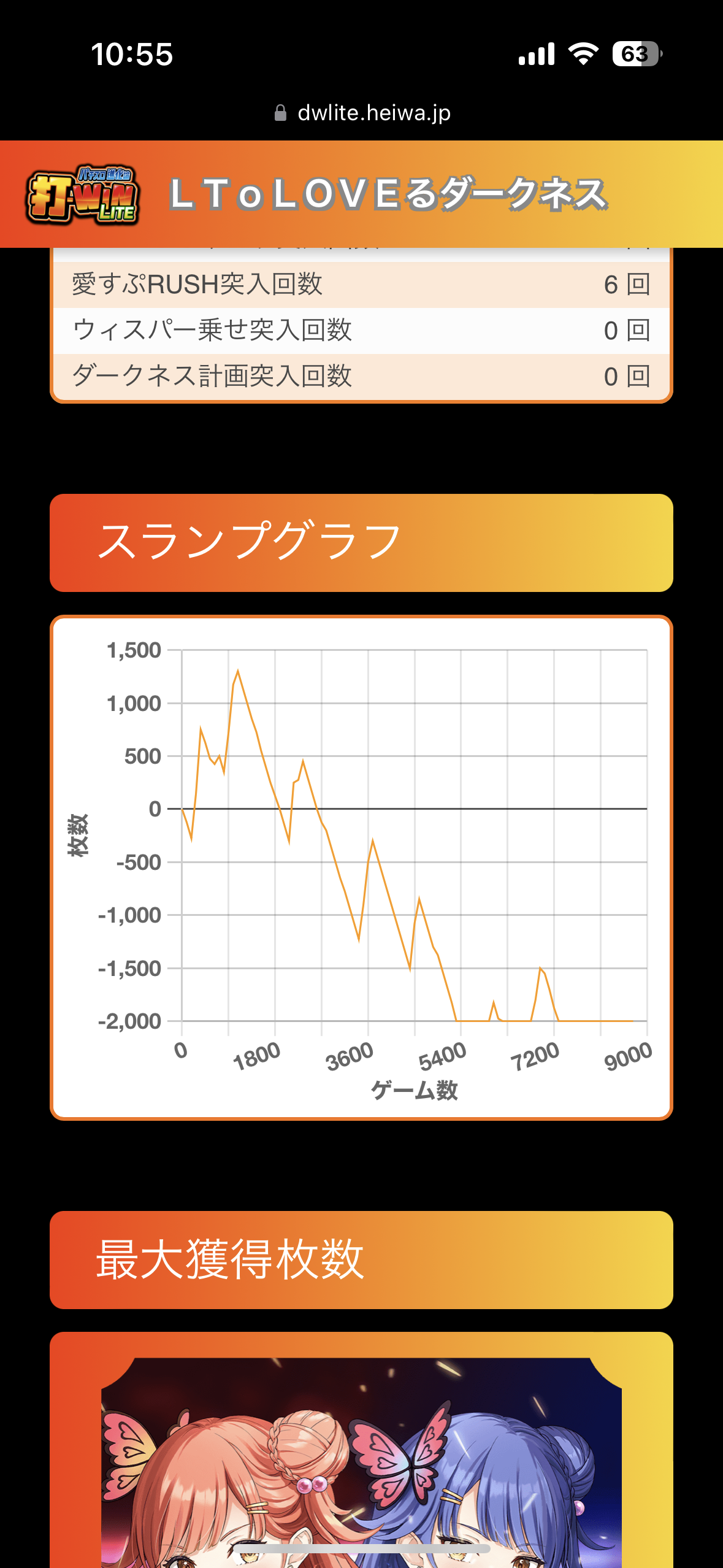This screenshot has height=1568, width=723.
Task: Tap the dwlite.heiwa.jp address bar
Action: [x=362, y=113]
